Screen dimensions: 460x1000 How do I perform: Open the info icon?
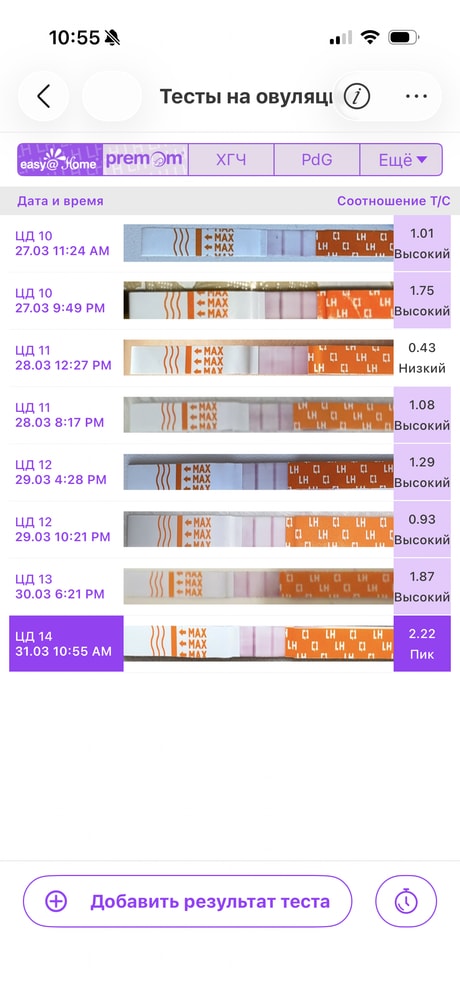pyautogui.click(x=357, y=96)
